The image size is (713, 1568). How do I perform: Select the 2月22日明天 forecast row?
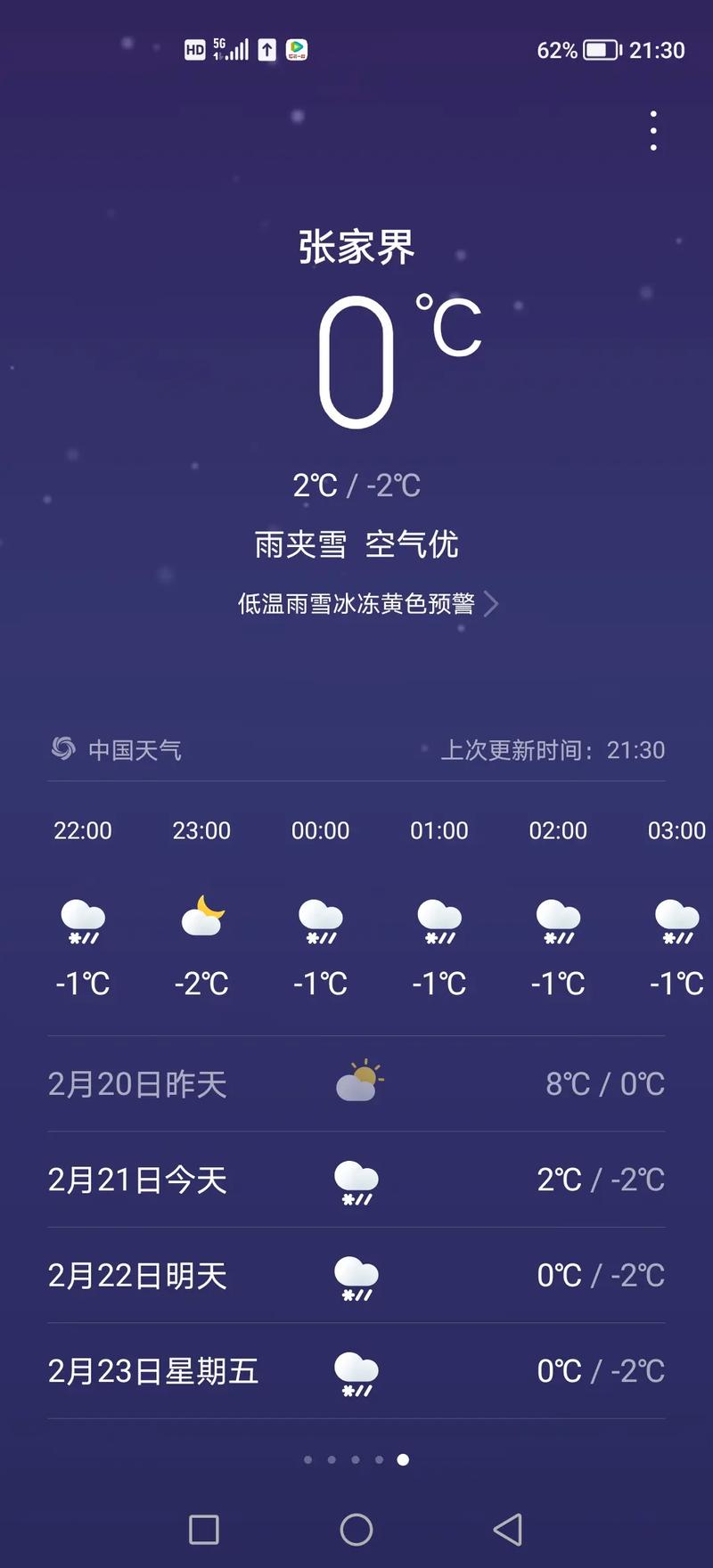click(356, 1276)
